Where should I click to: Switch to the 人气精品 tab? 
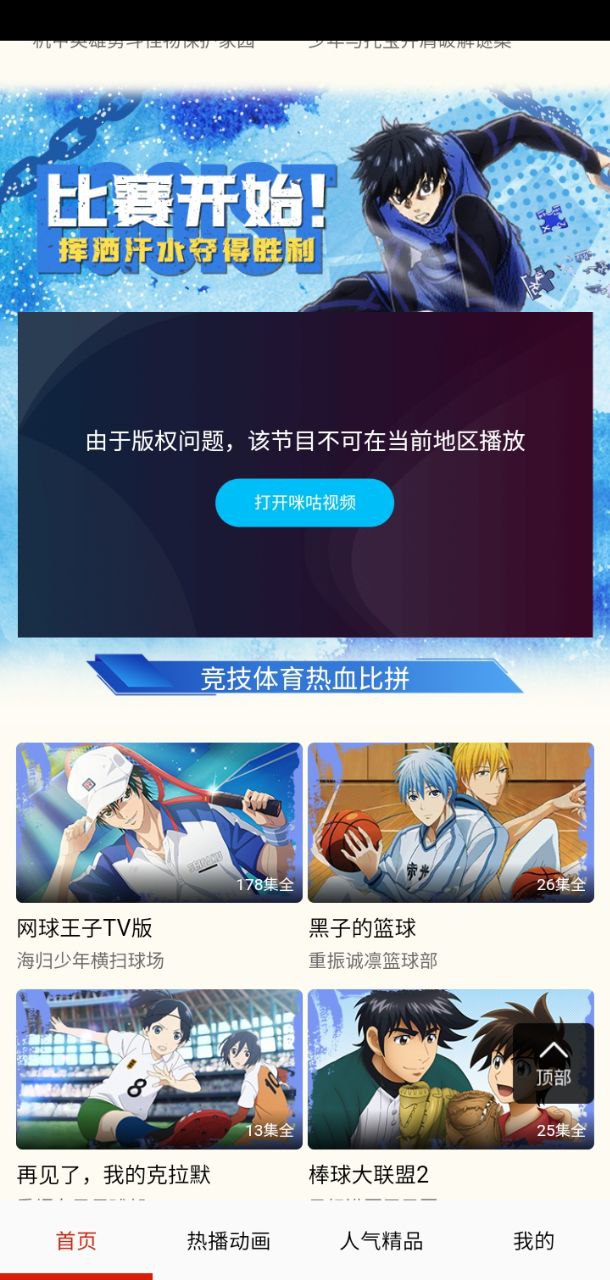click(381, 1241)
